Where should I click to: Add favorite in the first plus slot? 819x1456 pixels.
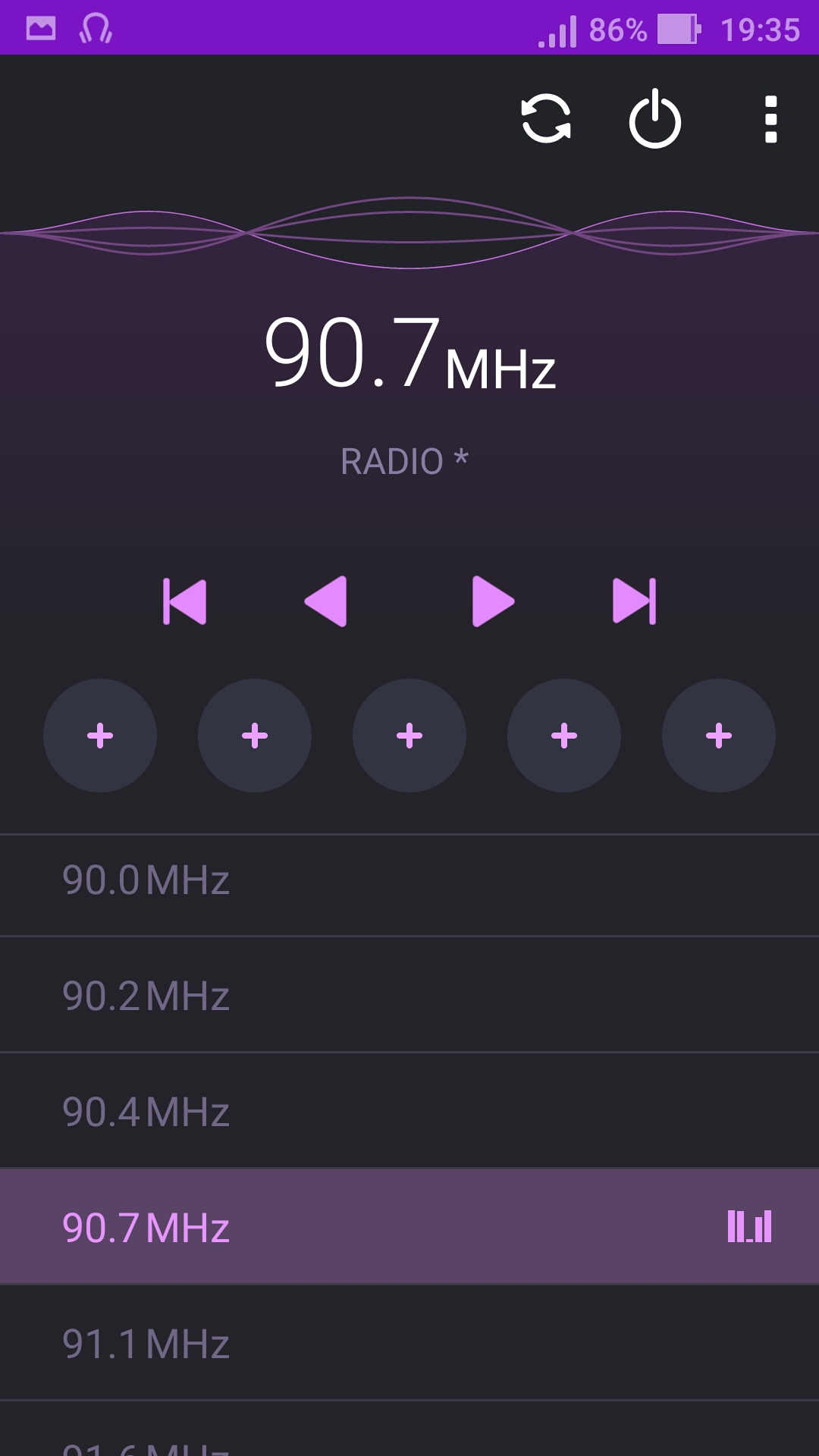100,736
